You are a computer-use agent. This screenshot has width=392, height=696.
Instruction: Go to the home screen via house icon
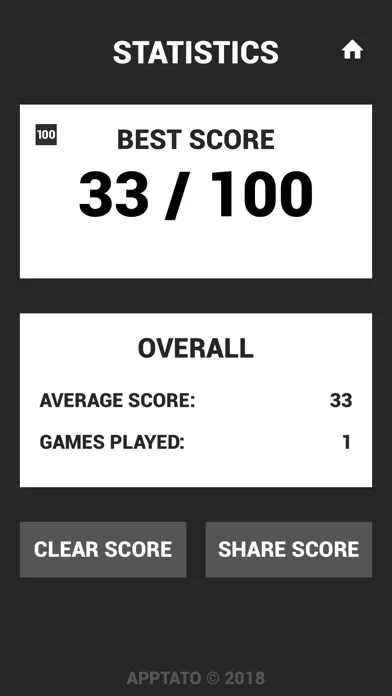[x=352, y=50]
